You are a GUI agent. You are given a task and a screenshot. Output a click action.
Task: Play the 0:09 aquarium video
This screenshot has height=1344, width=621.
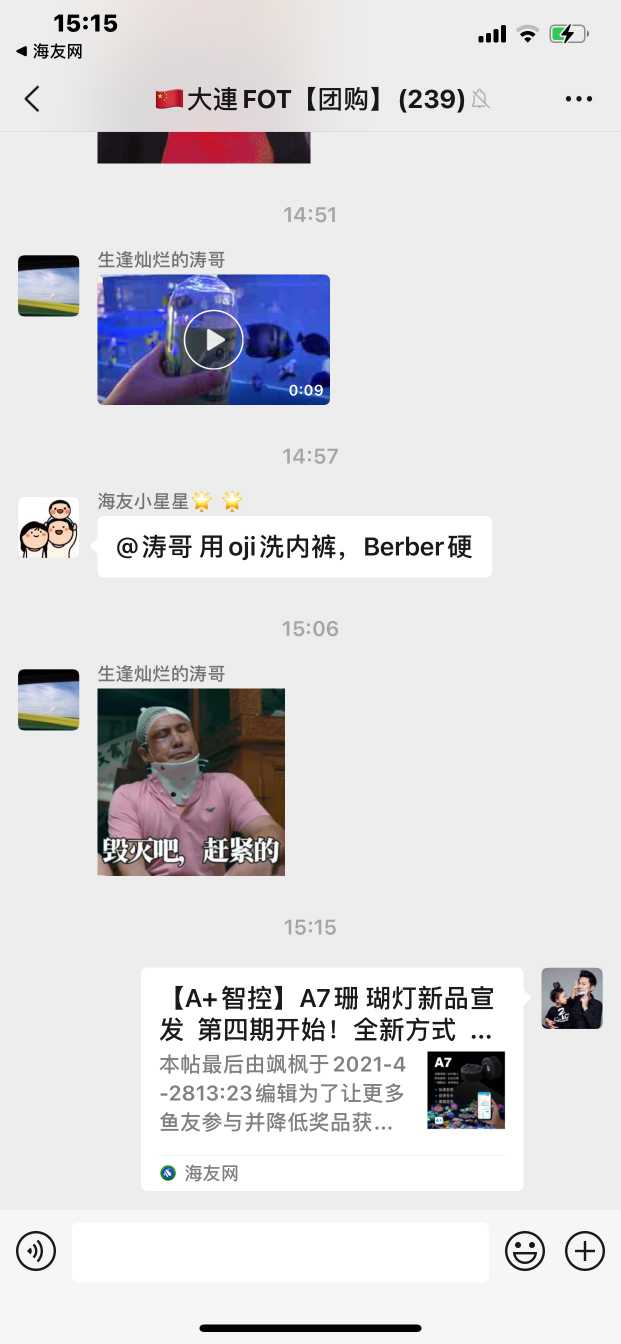click(213, 340)
